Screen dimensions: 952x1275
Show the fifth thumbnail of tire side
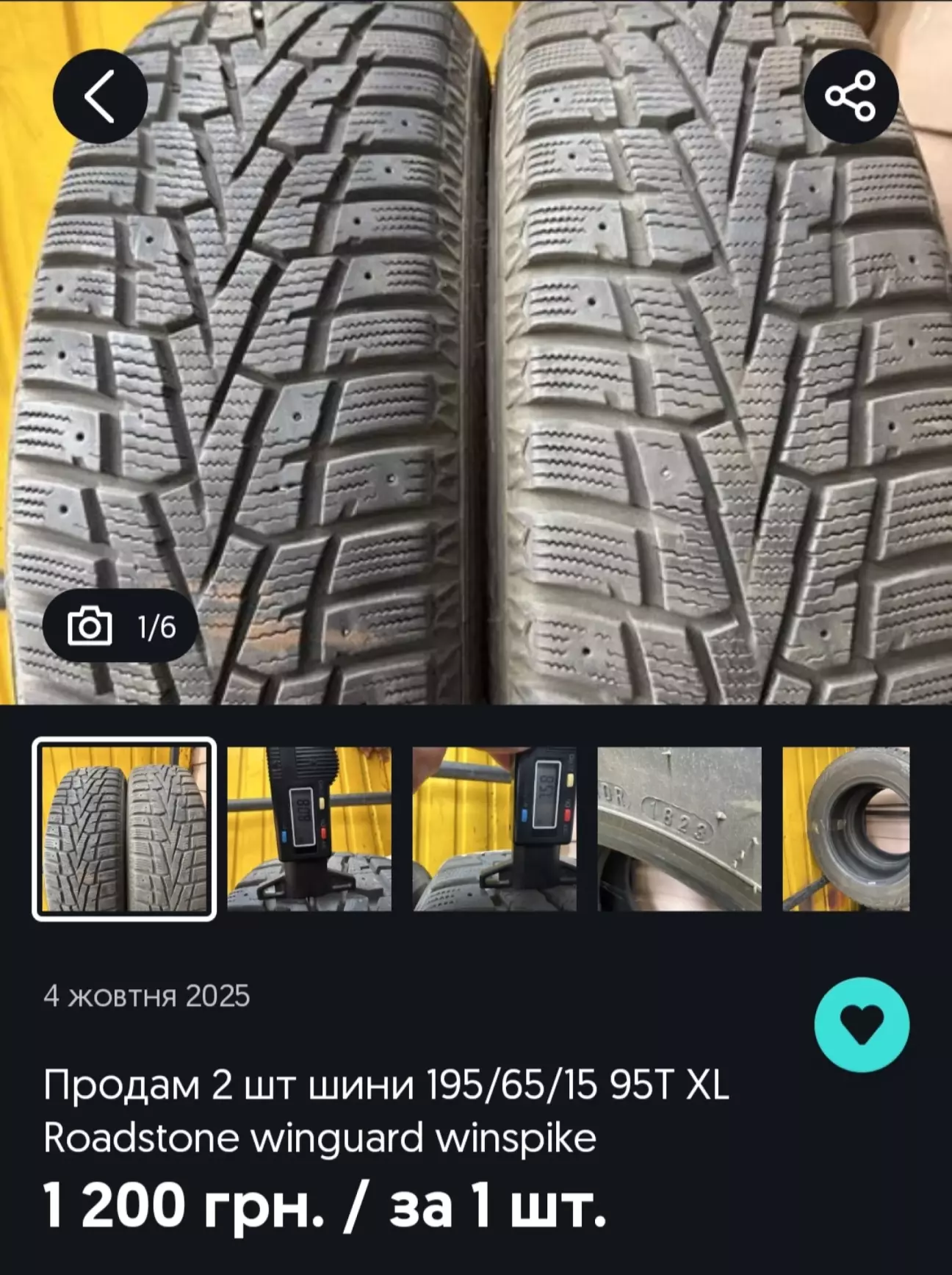point(846,829)
